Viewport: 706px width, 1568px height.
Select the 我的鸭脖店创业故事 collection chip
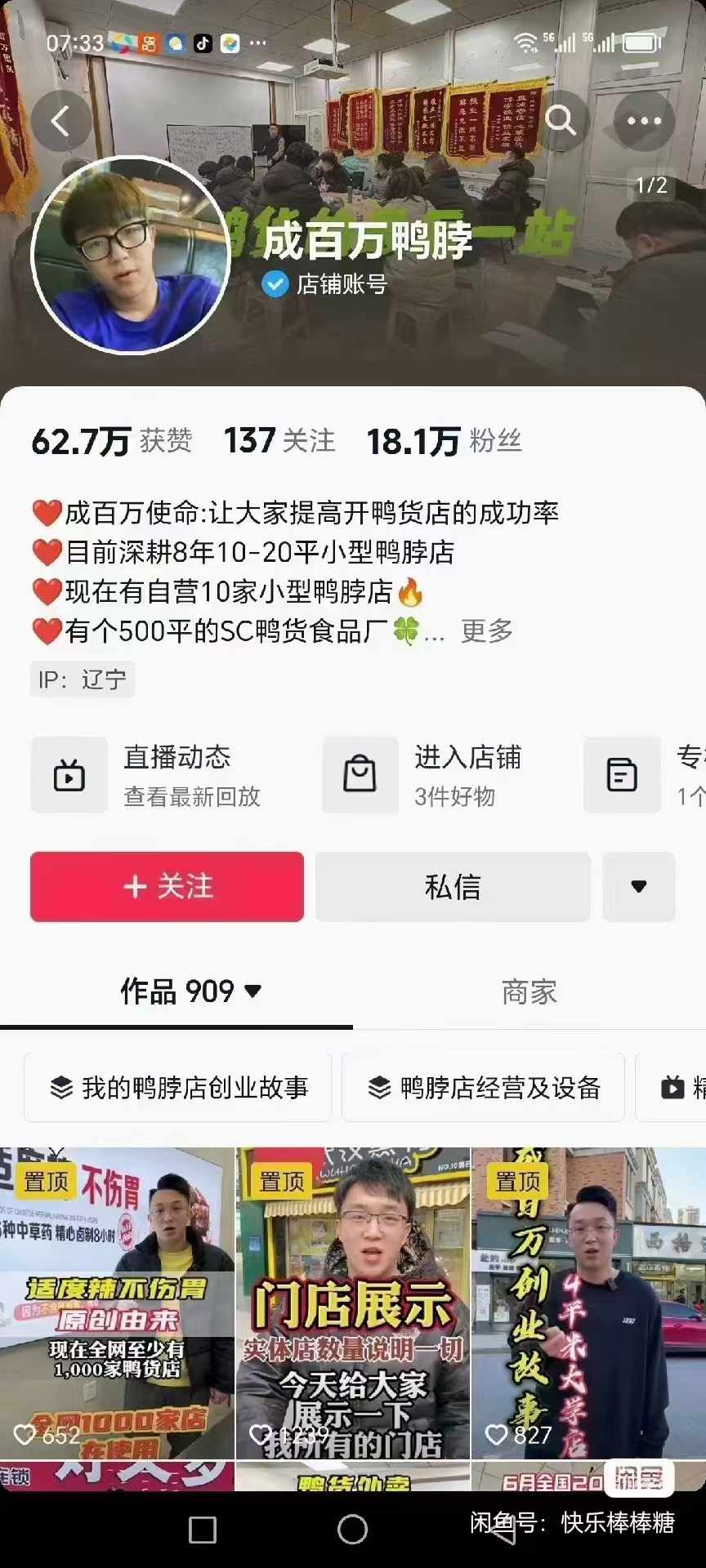[x=176, y=1088]
